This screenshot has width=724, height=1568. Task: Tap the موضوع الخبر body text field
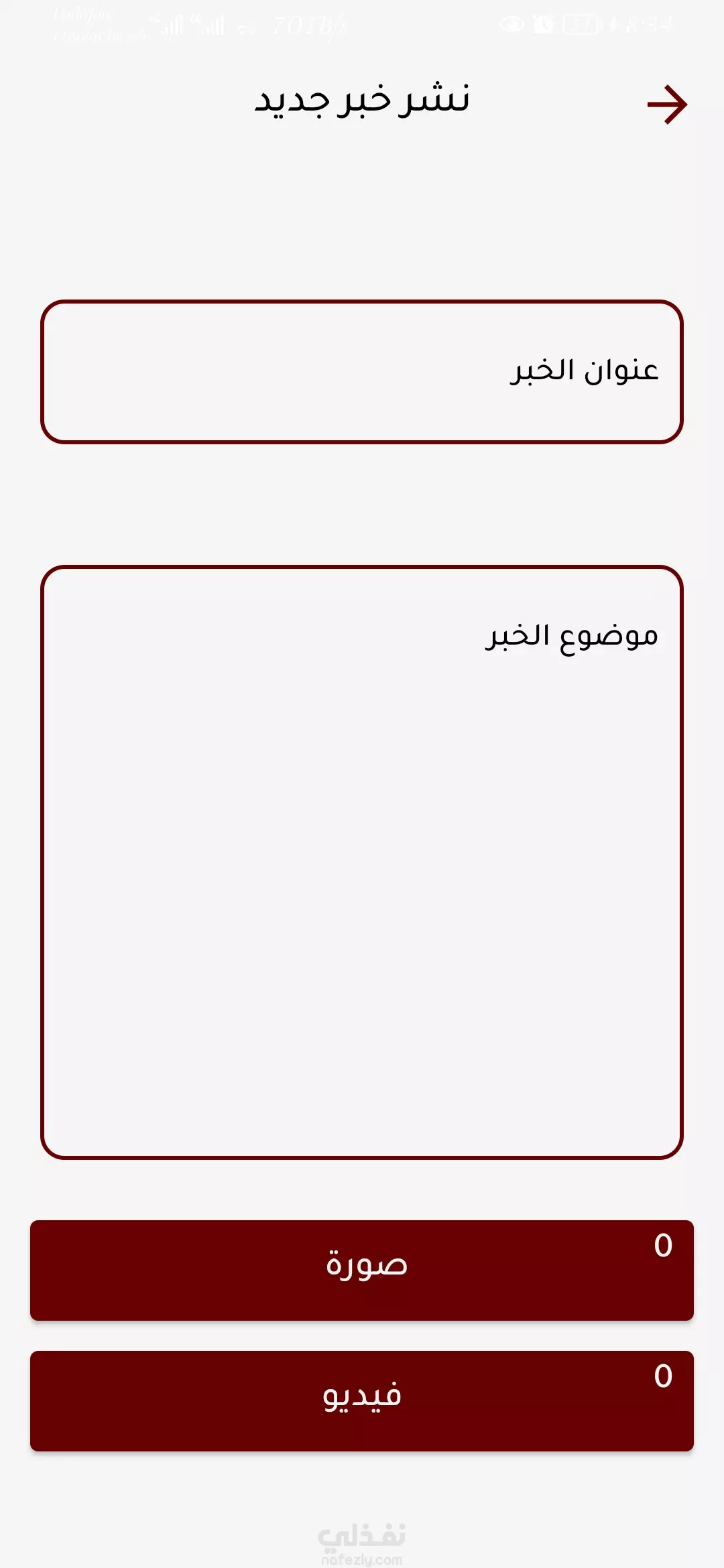pyautogui.click(x=362, y=862)
